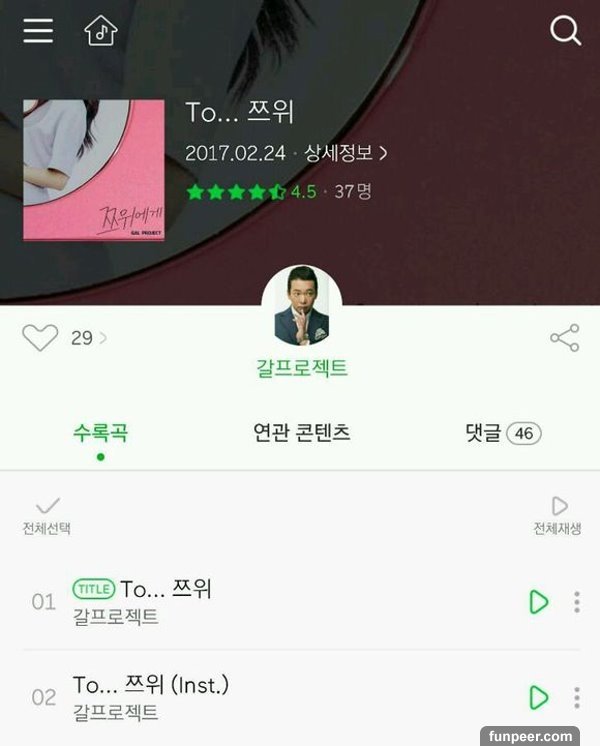Open the hamburger menu
The width and height of the screenshot is (600, 746).
point(38,31)
